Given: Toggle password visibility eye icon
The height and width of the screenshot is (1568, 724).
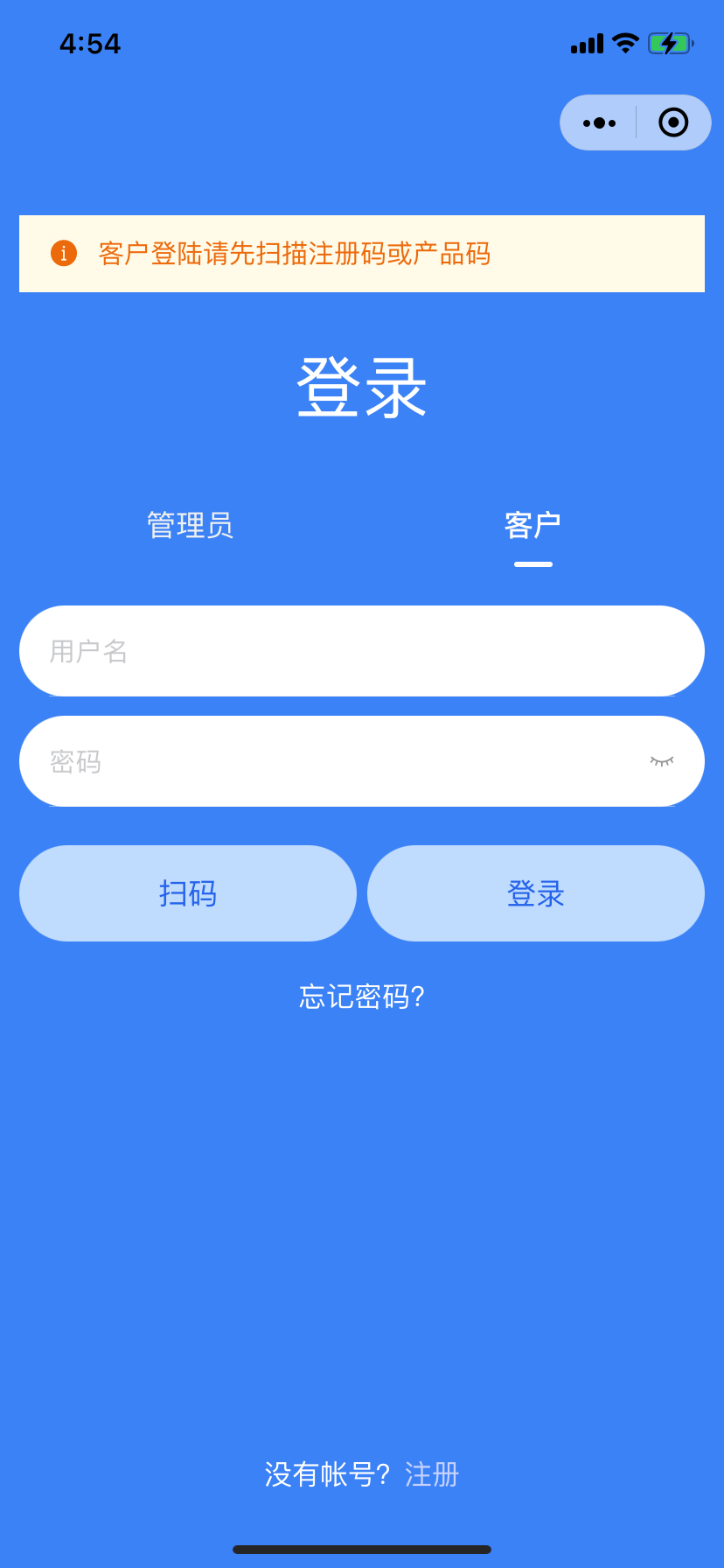Looking at the screenshot, I should [x=662, y=761].
